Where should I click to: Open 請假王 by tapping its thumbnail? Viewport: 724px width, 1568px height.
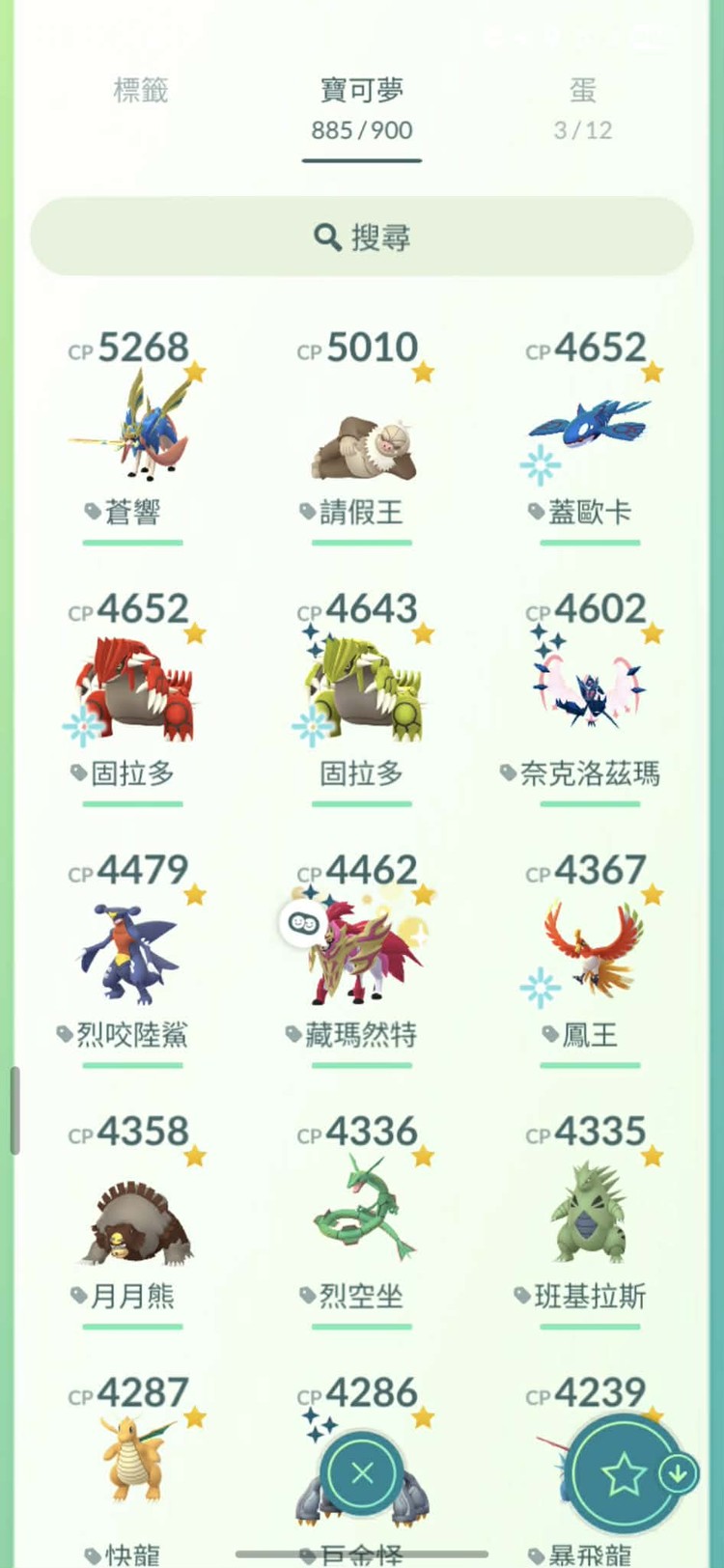362,444
